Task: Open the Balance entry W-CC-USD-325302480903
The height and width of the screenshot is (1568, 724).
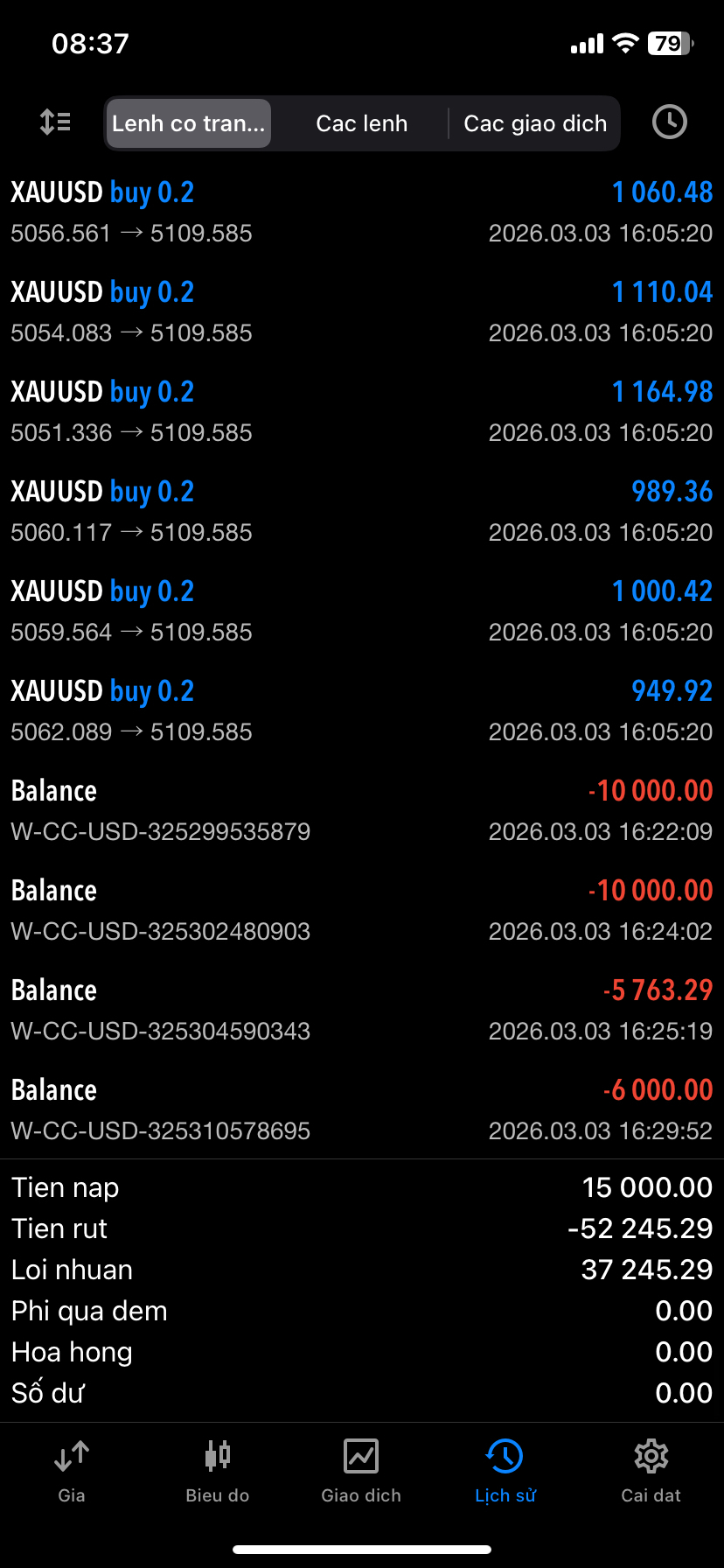Action: pyautogui.click(x=362, y=910)
